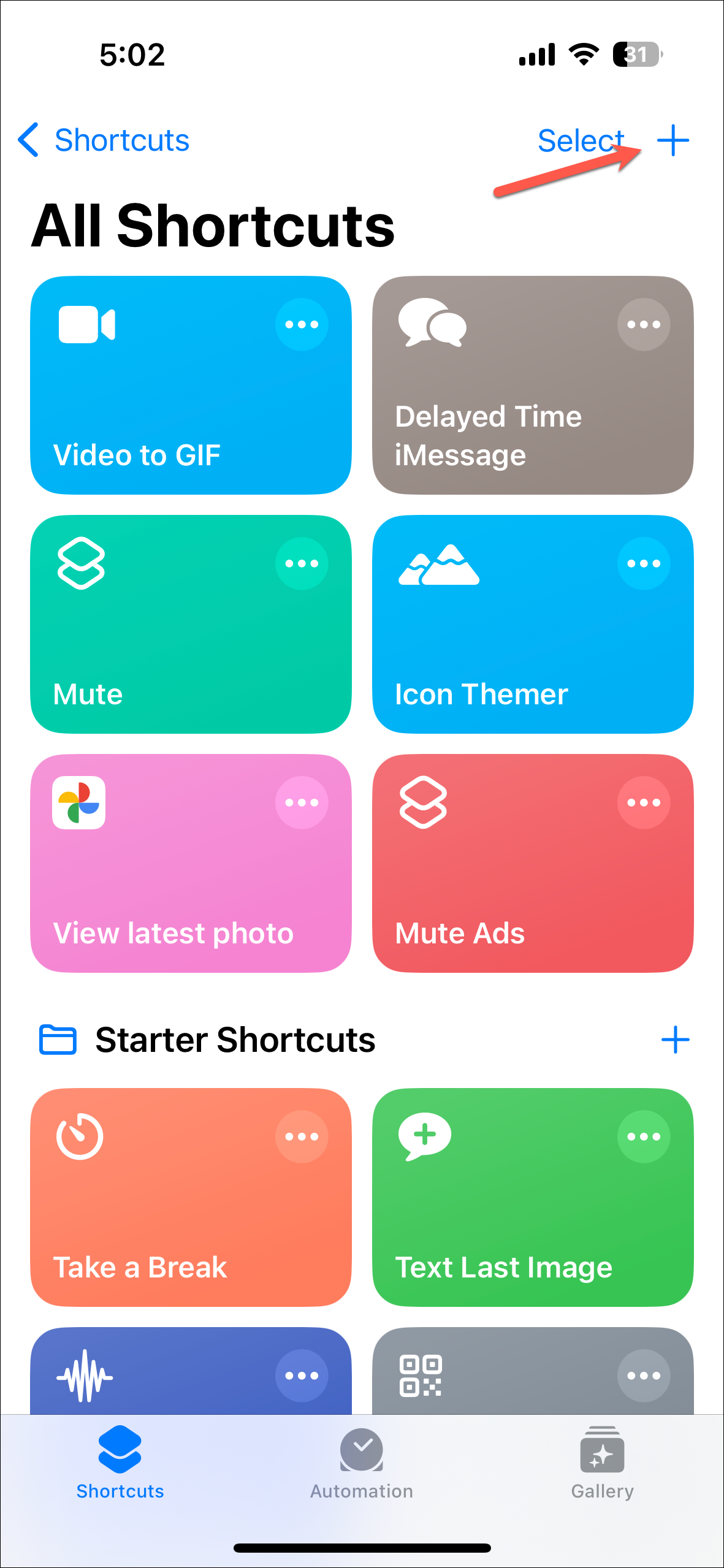
Task: Edit the View latest photo shortcut
Action: [302, 802]
